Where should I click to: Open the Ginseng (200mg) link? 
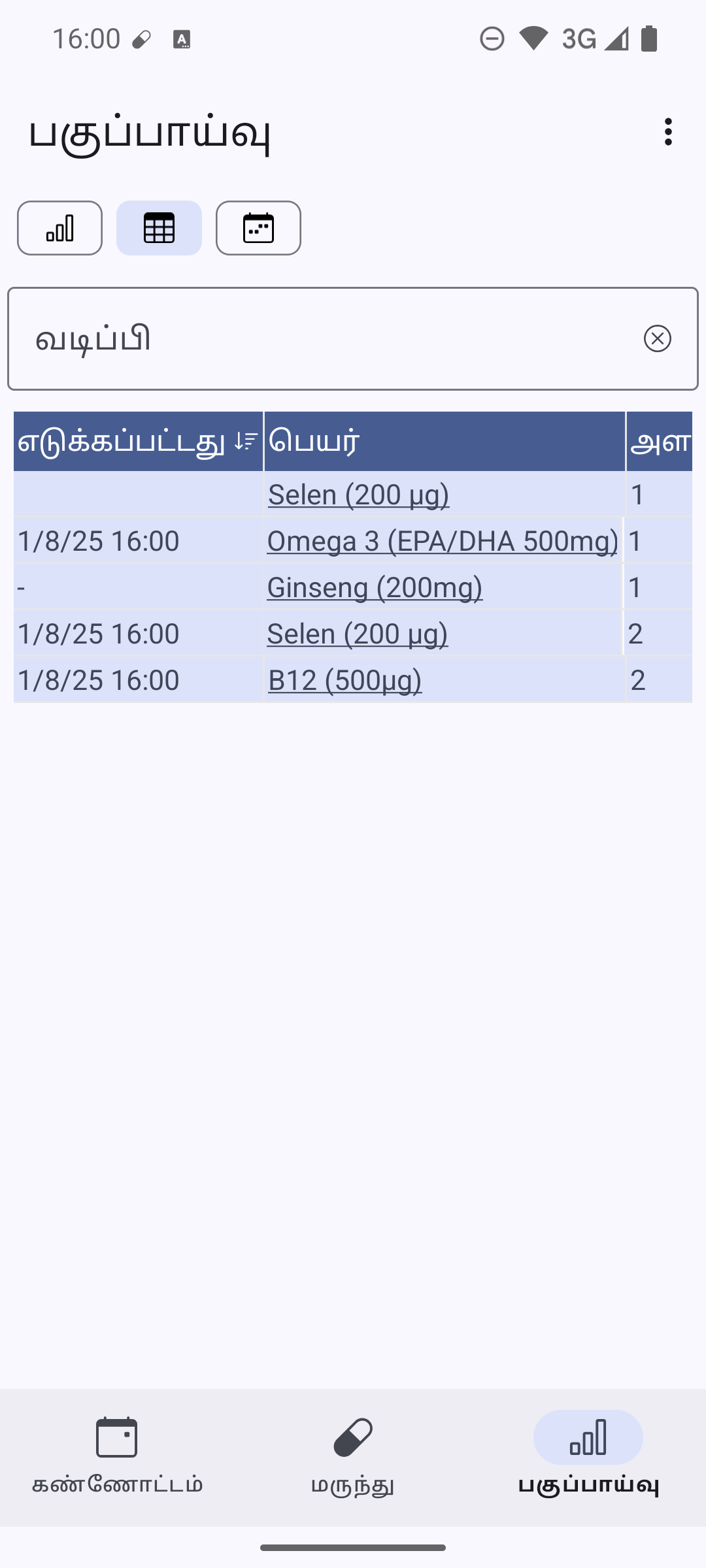[x=375, y=587]
